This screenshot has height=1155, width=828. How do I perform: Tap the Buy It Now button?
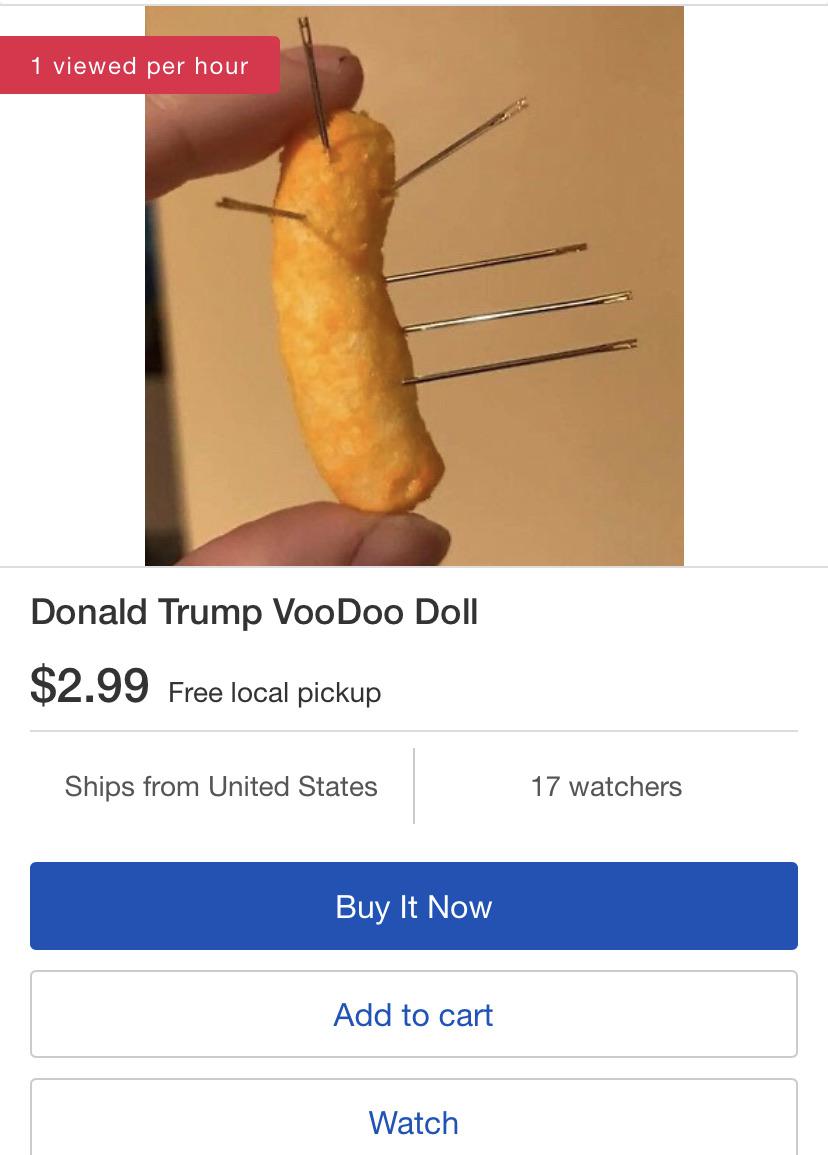tap(413, 906)
